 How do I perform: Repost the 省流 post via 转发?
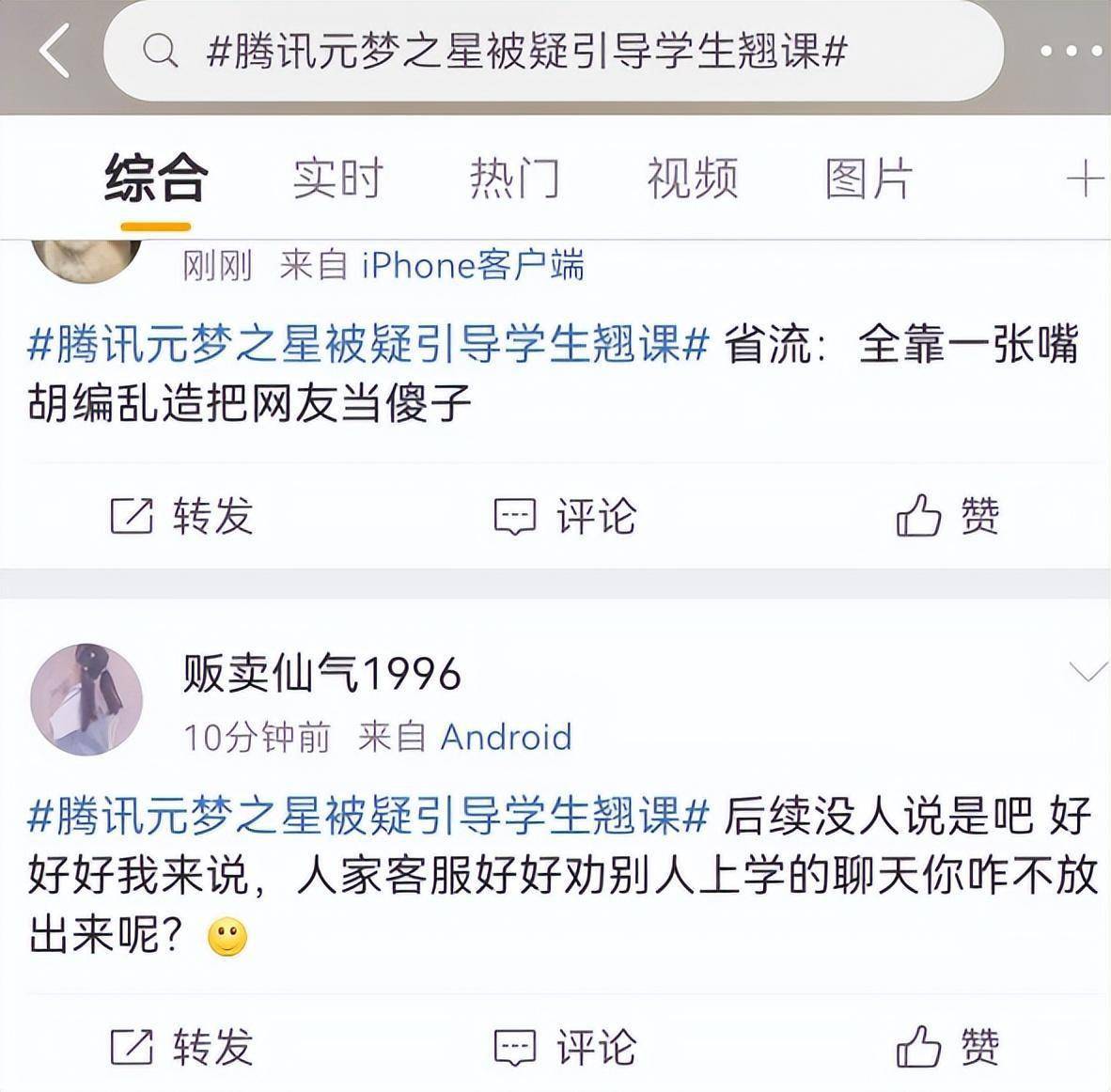coord(182,516)
